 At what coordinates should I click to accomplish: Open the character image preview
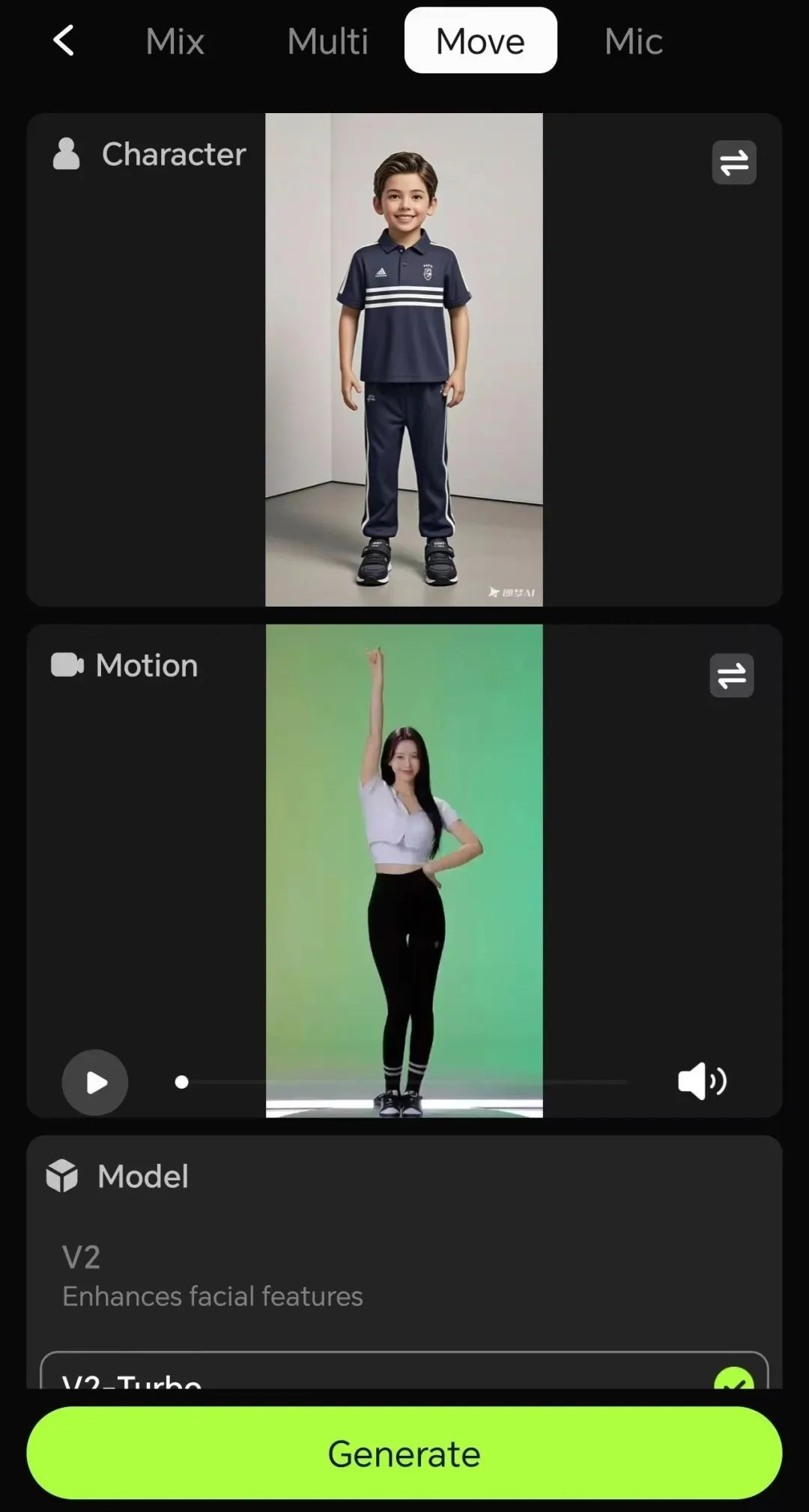point(404,359)
